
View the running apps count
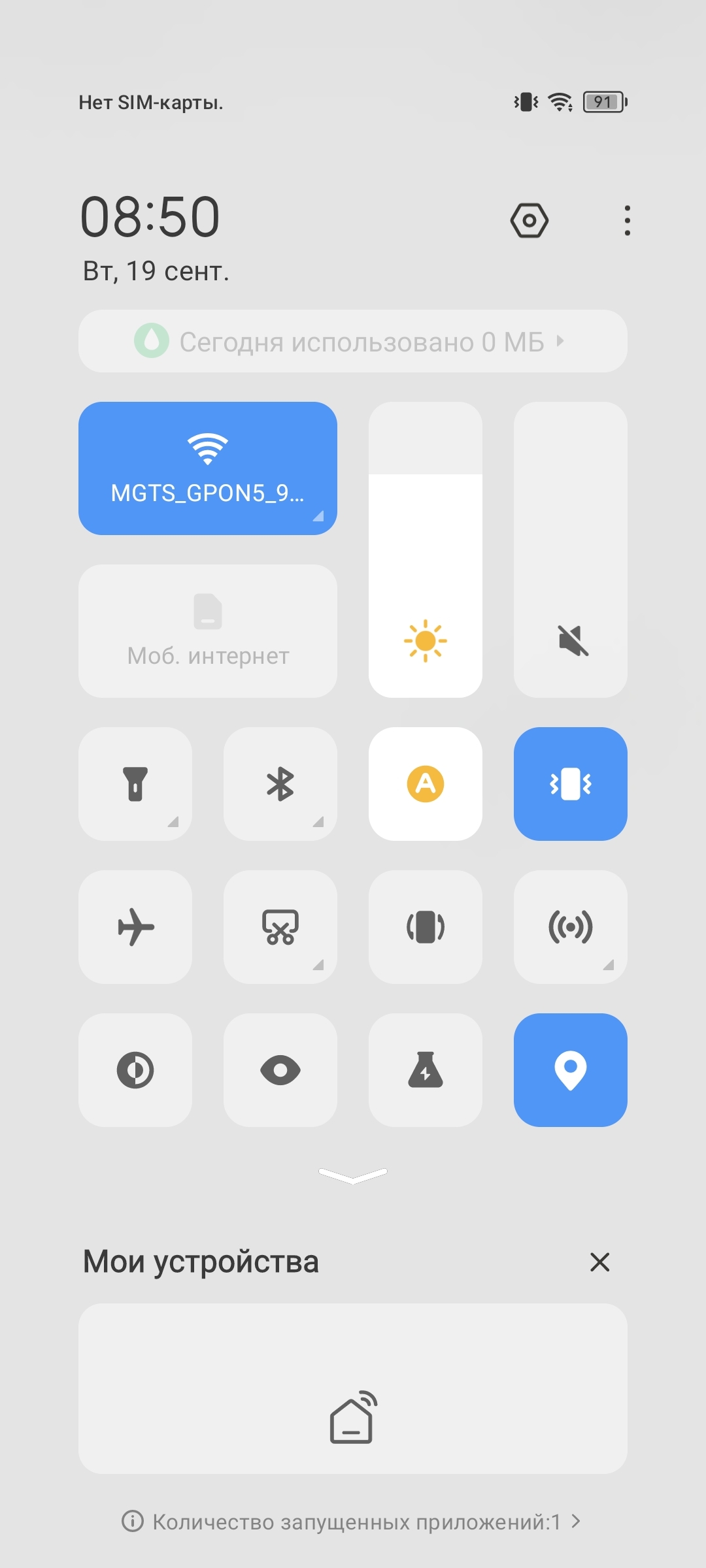[x=353, y=1522]
